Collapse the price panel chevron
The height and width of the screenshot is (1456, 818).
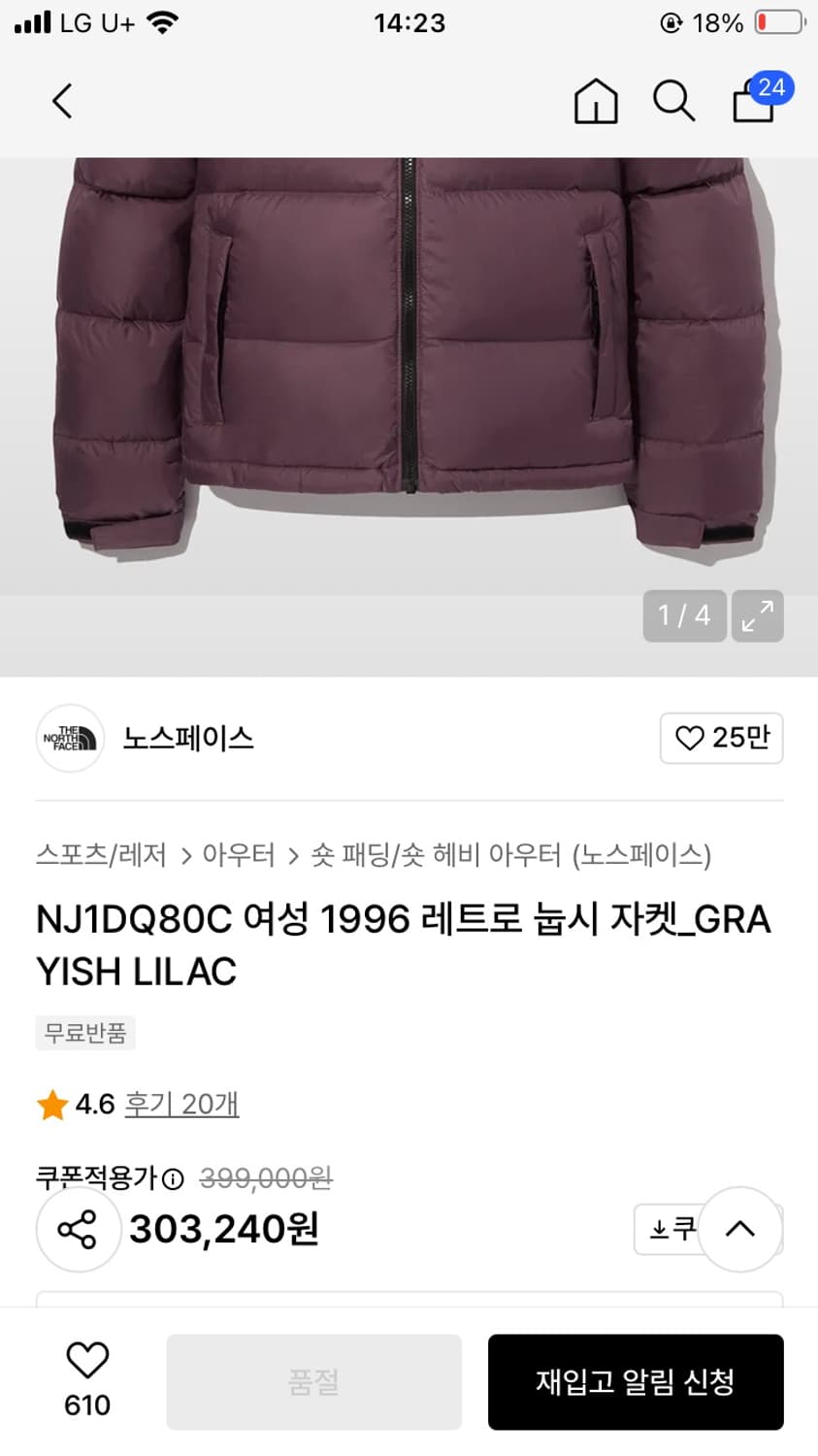pyautogui.click(x=740, y=1229)
